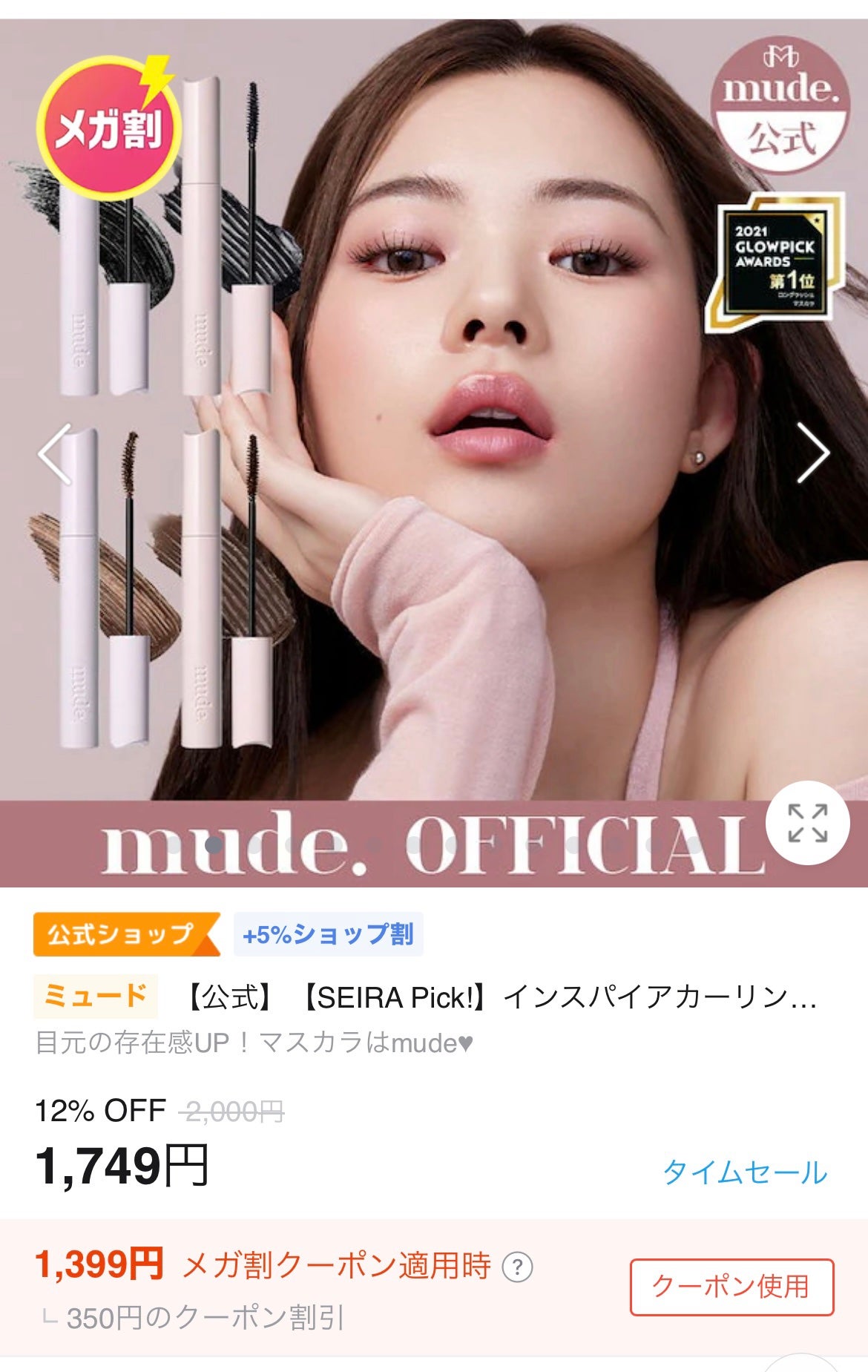868x1372 pixels.
Task: Select the メガ割 badge with lightning bolt
Action: 110,122
